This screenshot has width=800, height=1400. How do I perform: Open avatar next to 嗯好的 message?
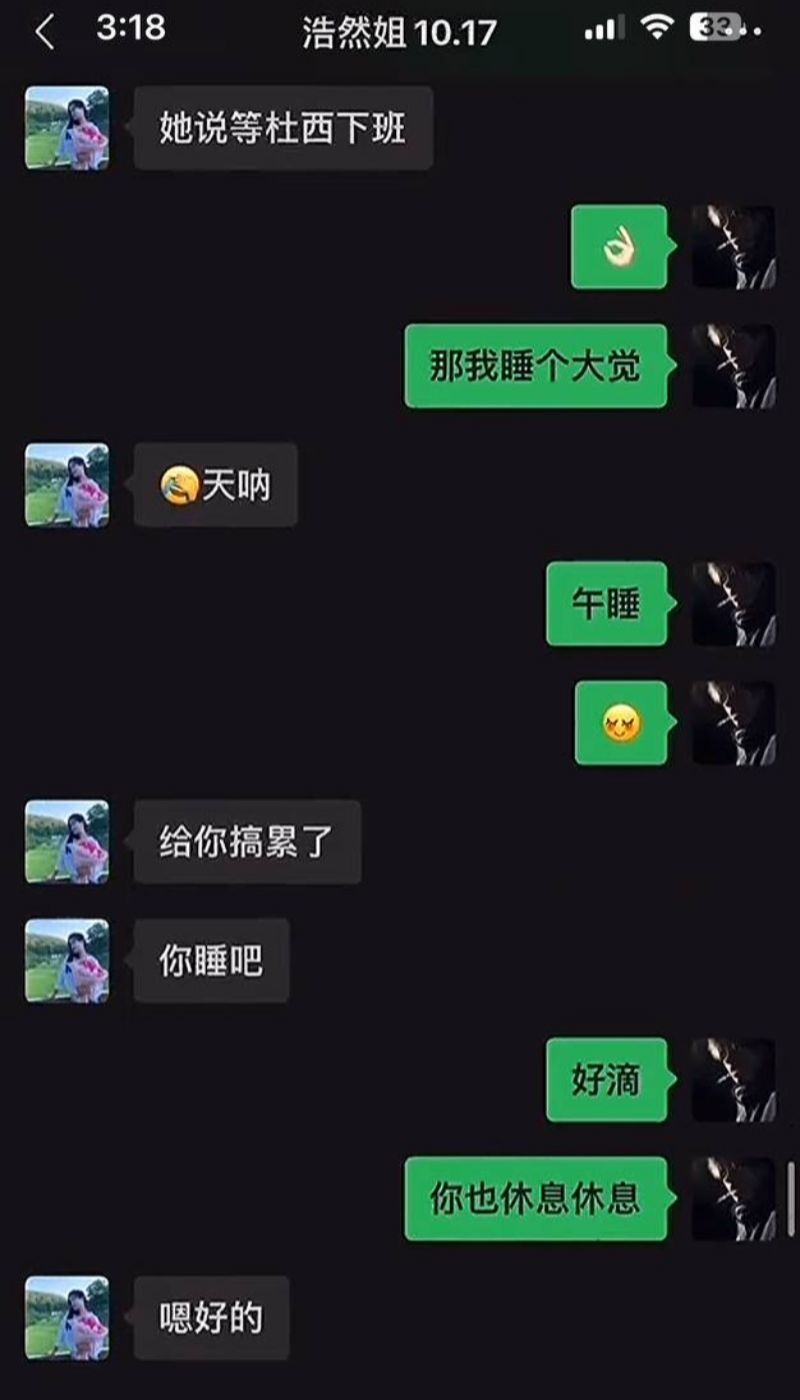67,1318
